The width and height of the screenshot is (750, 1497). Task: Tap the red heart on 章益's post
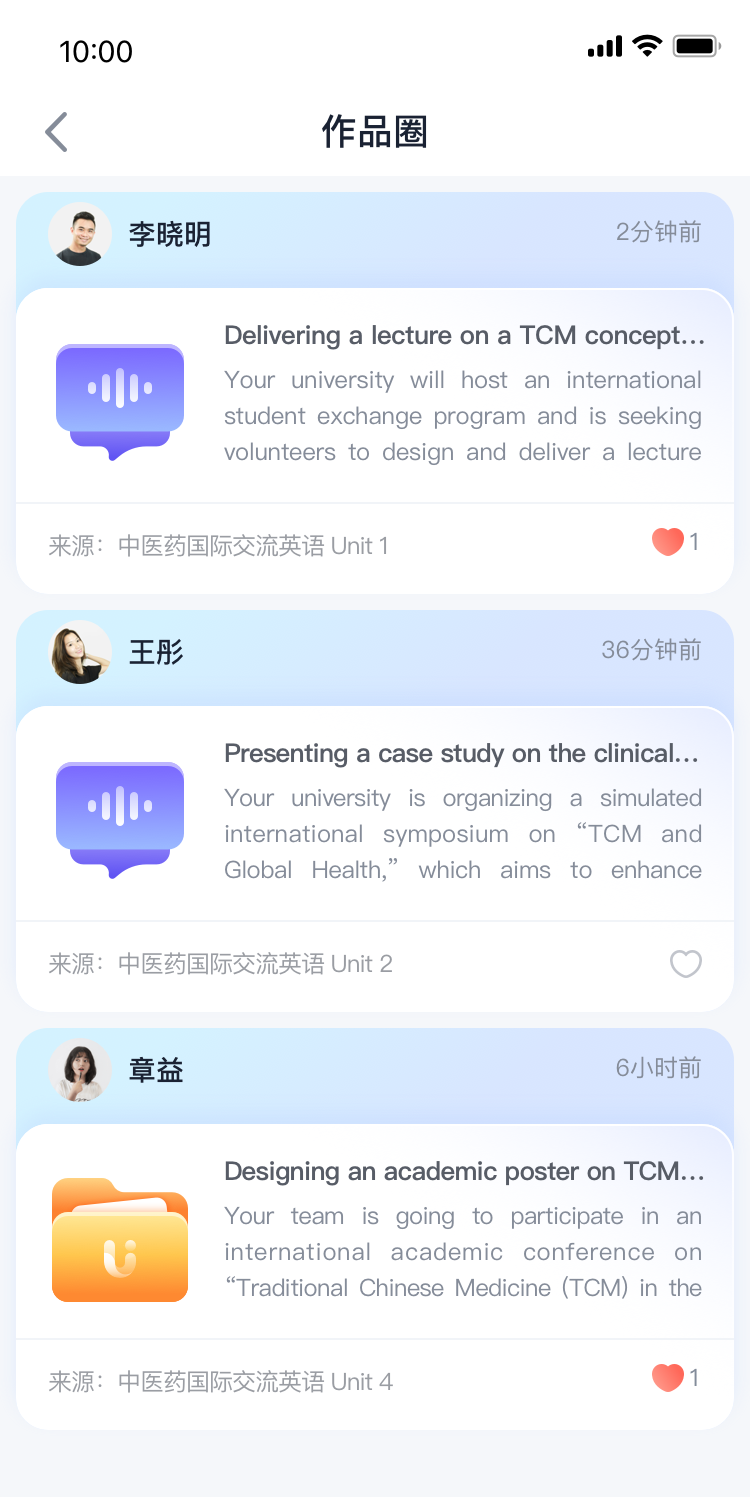(x=668, y=1378)
